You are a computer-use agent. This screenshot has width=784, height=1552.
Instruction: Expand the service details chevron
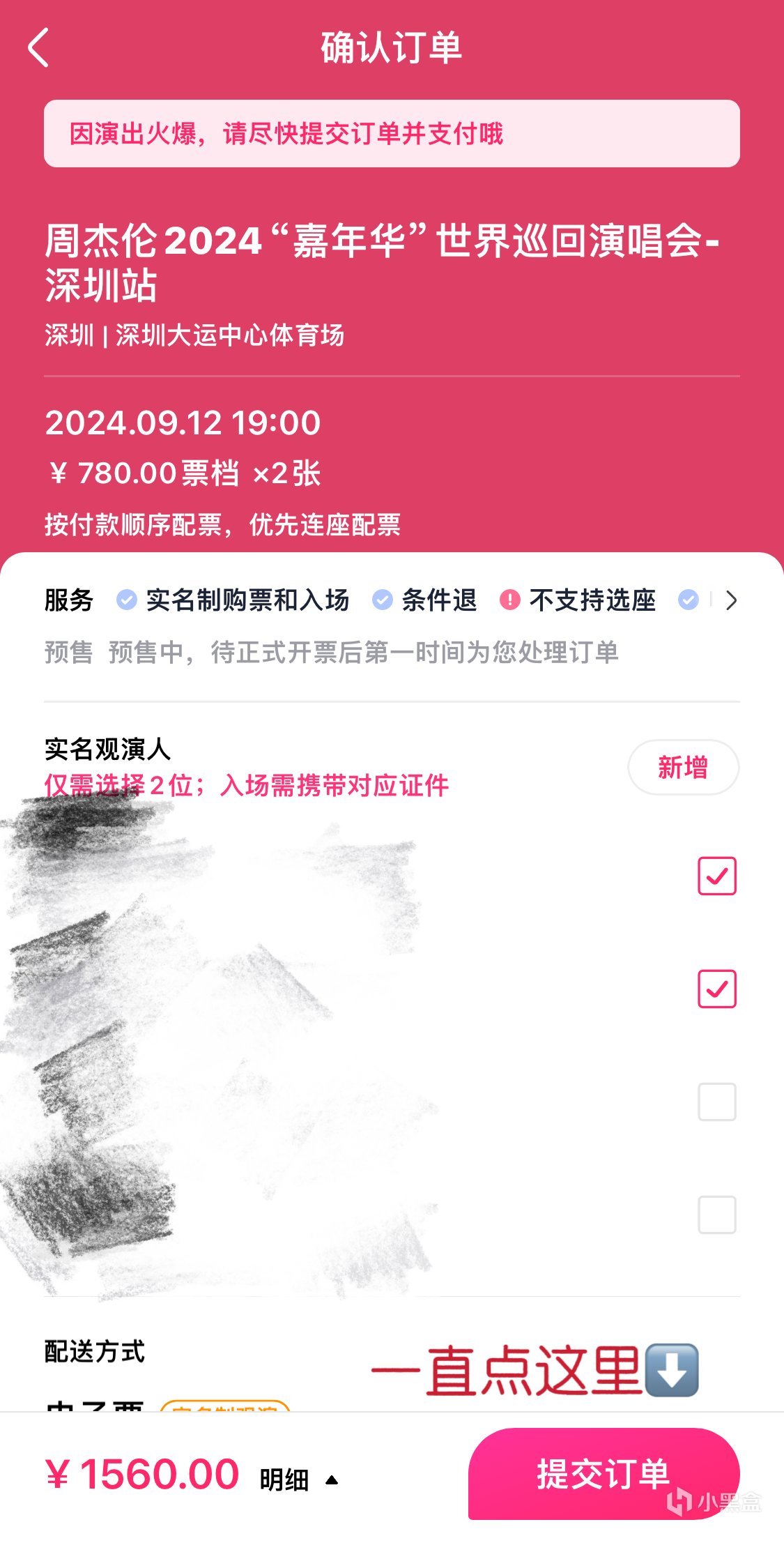[730, 600]
